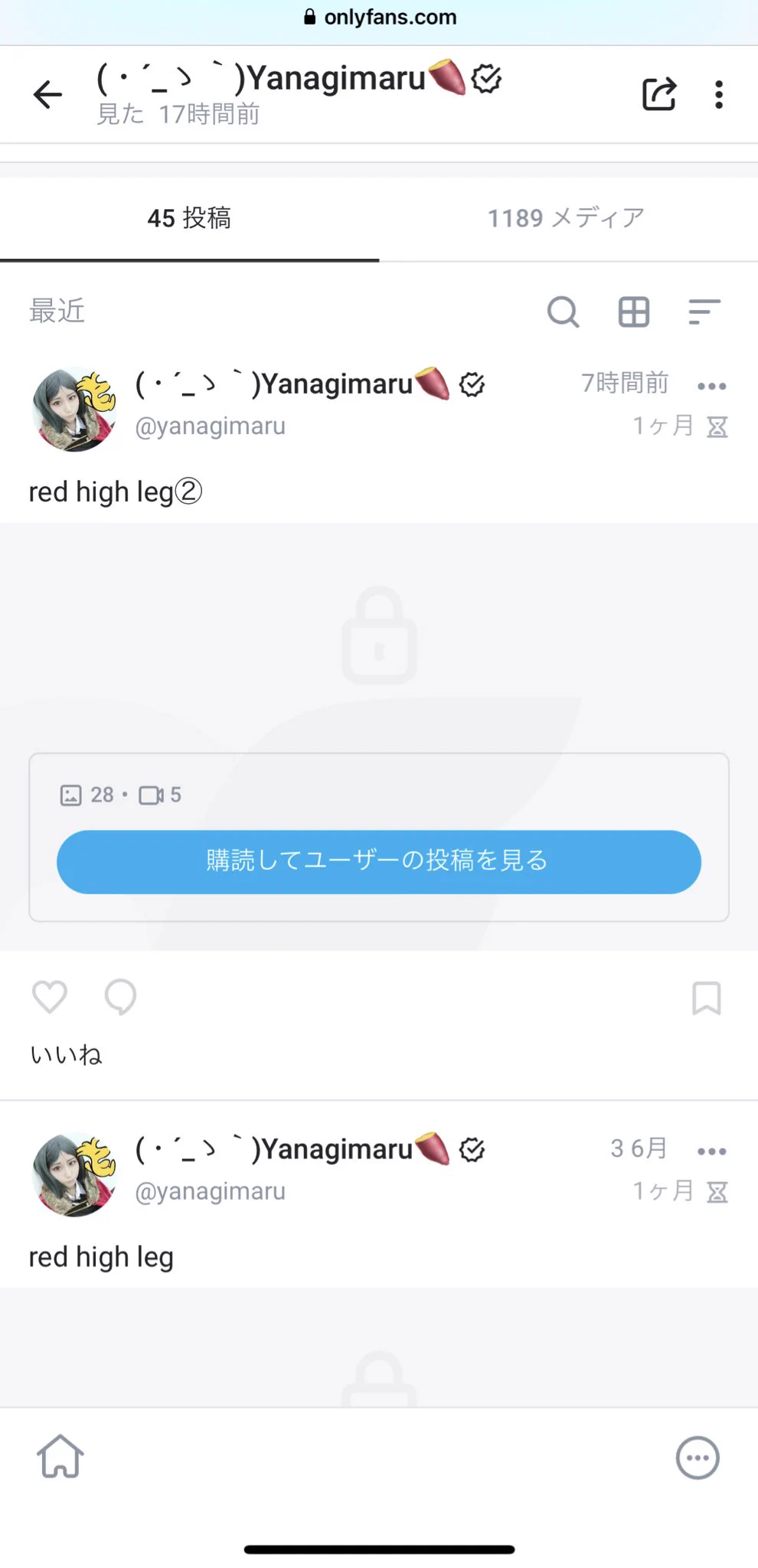
Task: Open the profile overflow menu
Action: coord(718,94)
